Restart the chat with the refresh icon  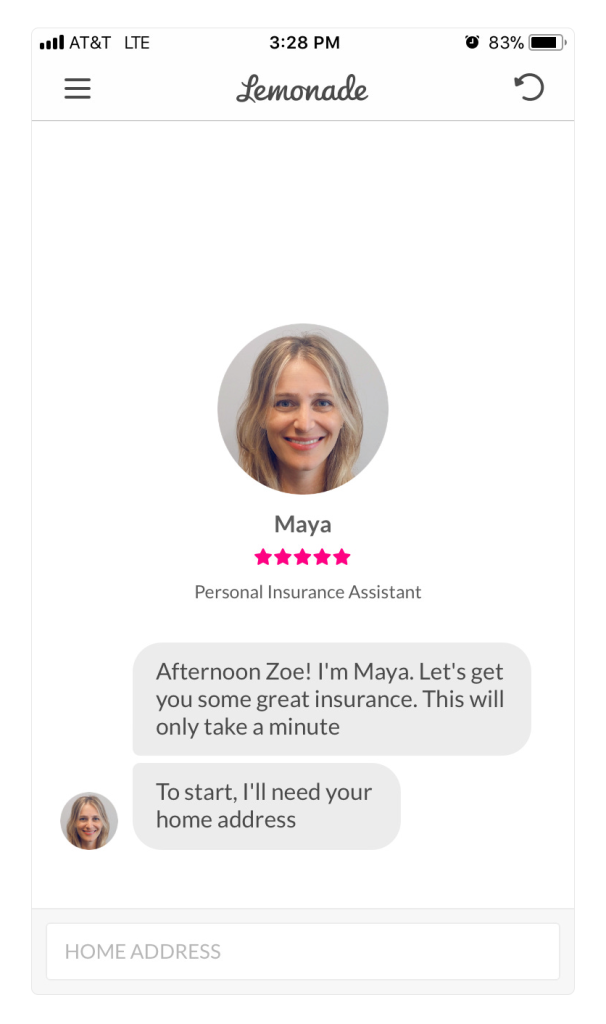[528, 88]
